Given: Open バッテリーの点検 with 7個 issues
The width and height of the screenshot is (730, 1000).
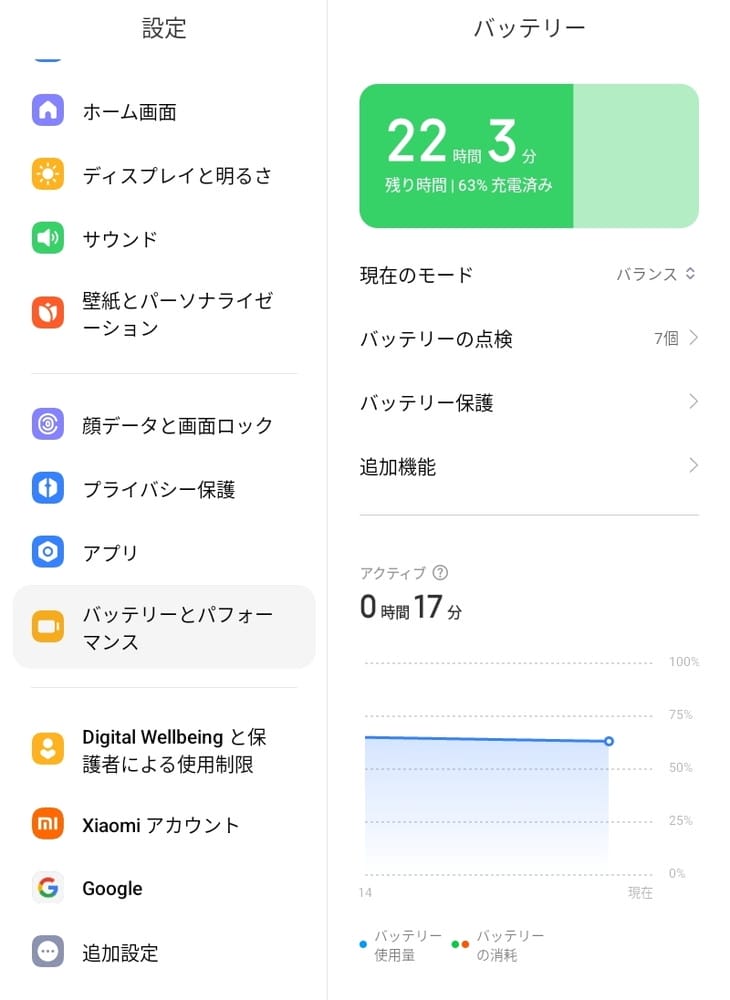Looking at the screenshot, I should (528, 339).
